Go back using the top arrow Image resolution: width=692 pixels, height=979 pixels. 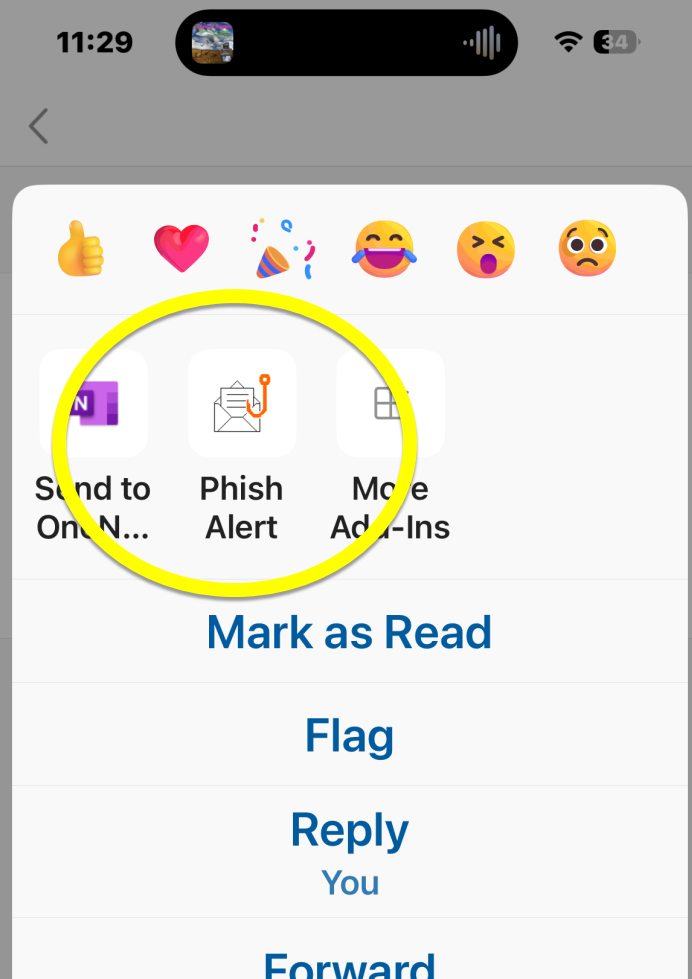(x=39, y=127)
